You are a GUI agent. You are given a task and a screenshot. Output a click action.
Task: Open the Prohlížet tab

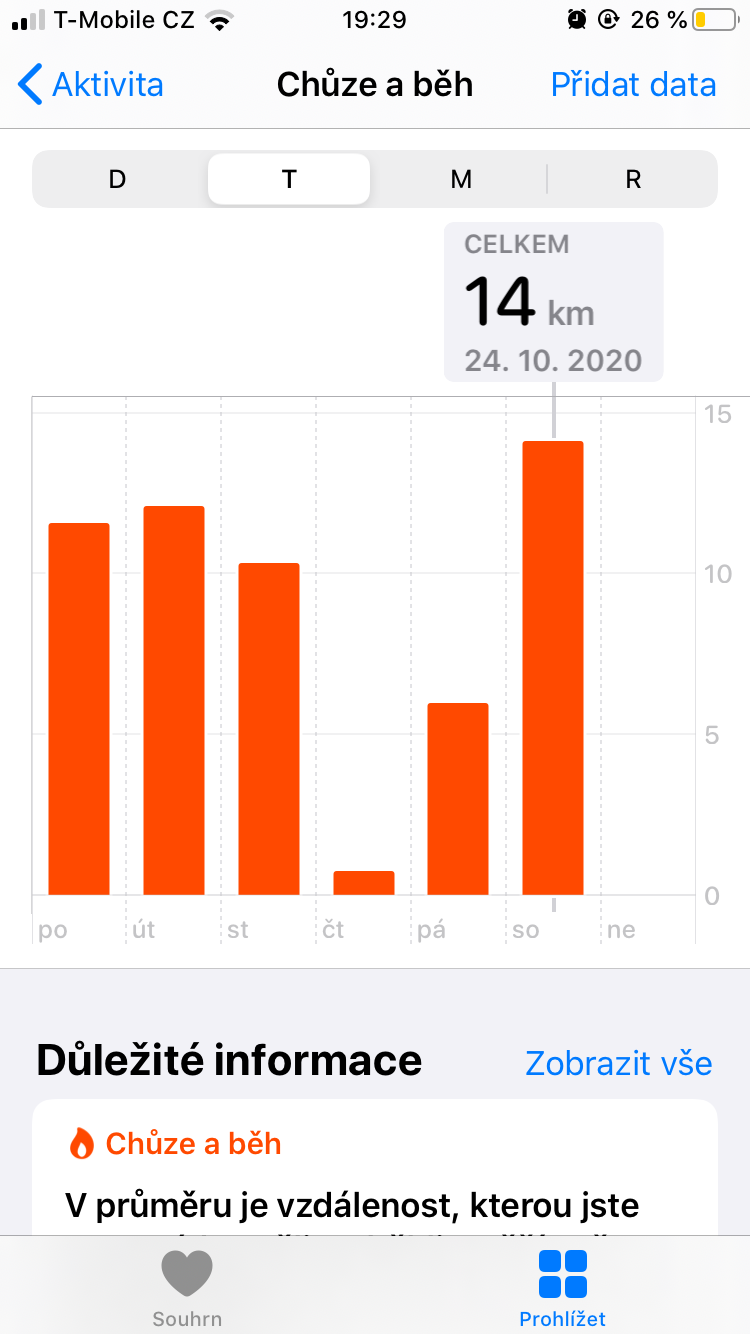point(562,1288)
